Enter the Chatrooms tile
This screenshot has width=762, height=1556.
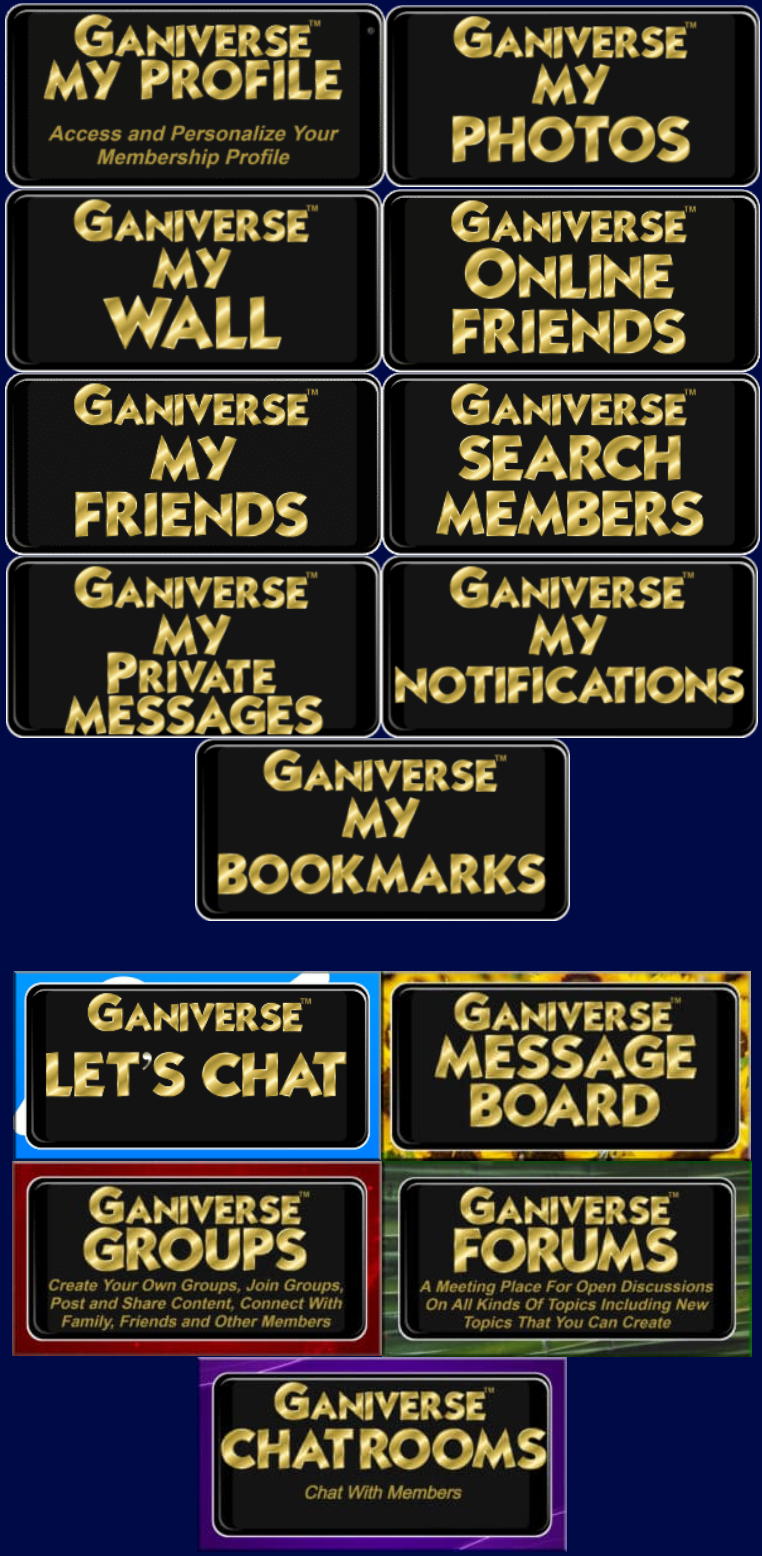382,1453
